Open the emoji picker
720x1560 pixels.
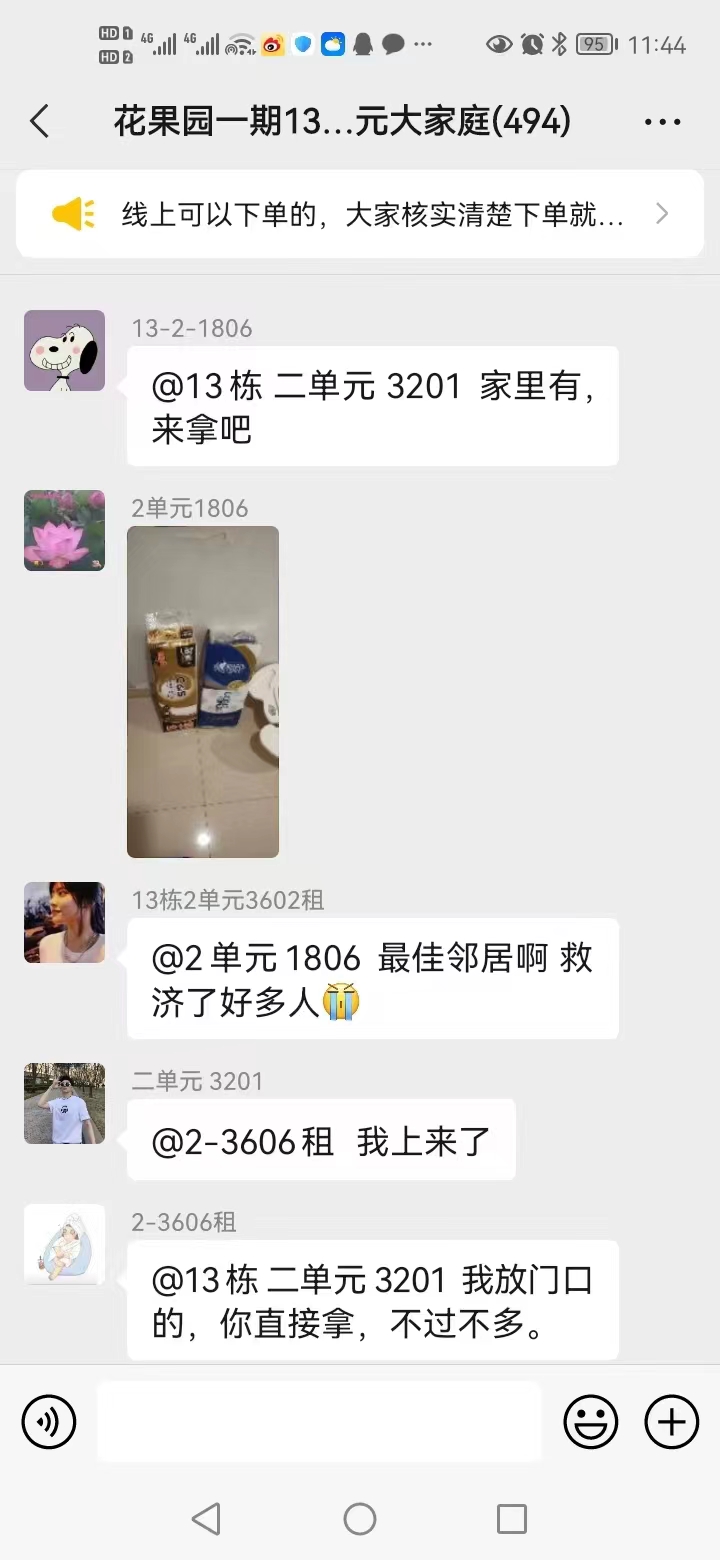click(591, 1421)
